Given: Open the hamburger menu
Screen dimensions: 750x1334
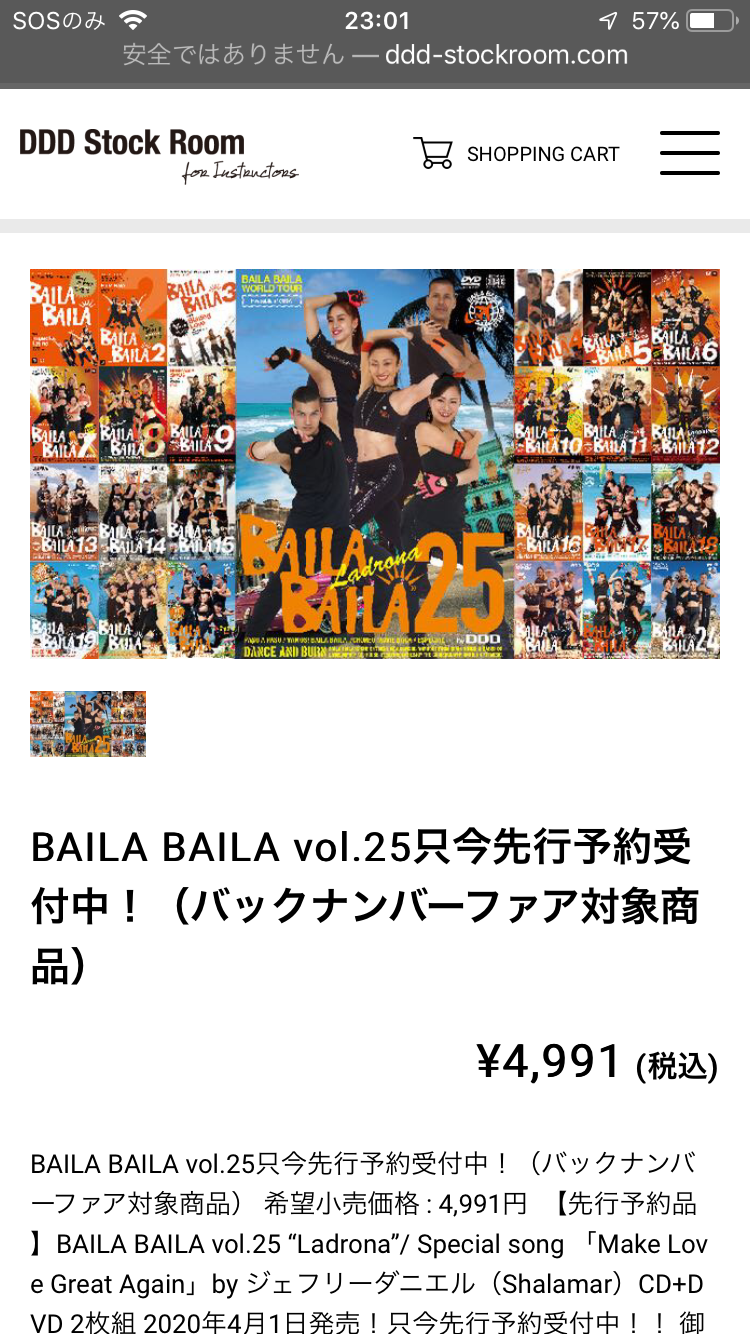Looking at the screenshot, I should 689,153.
